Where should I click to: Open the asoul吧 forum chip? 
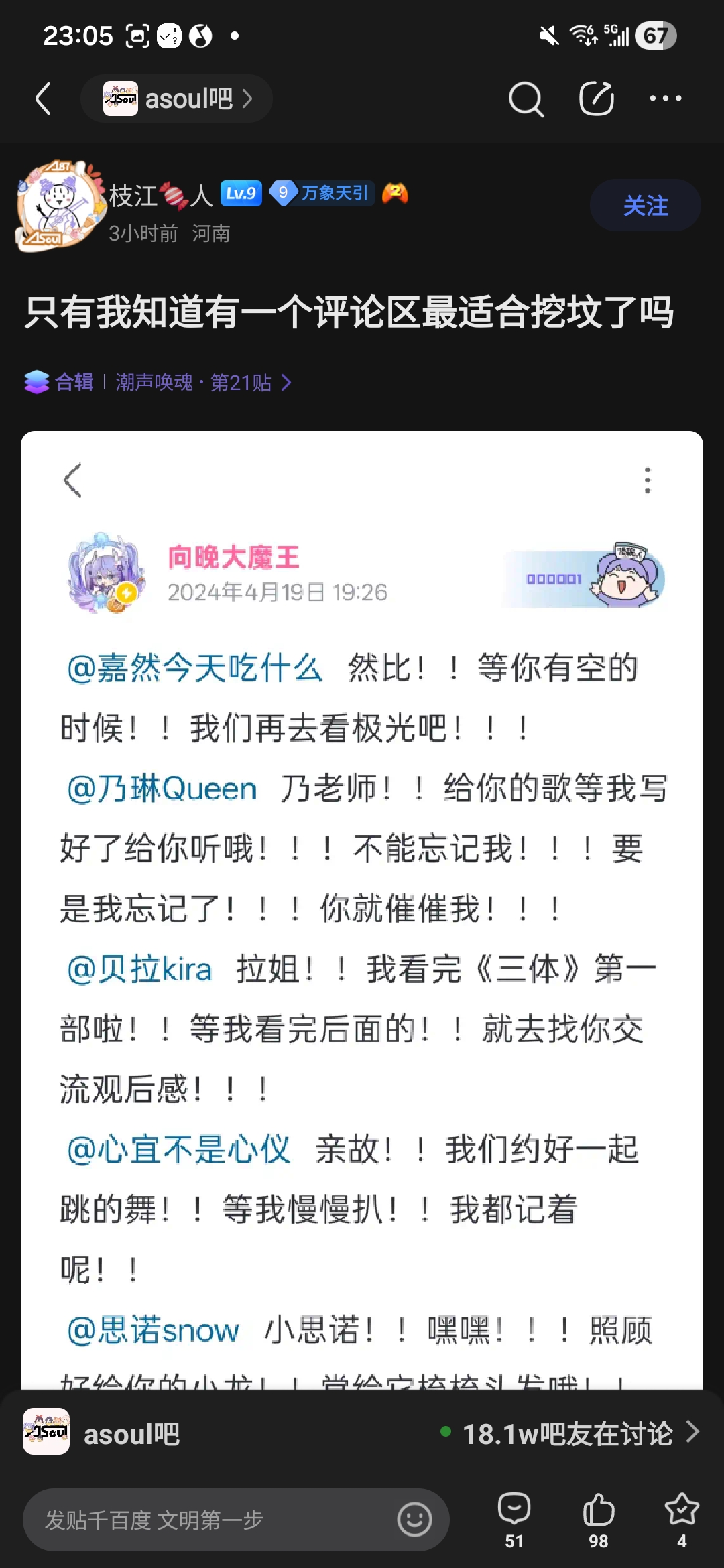pos(176,99)
